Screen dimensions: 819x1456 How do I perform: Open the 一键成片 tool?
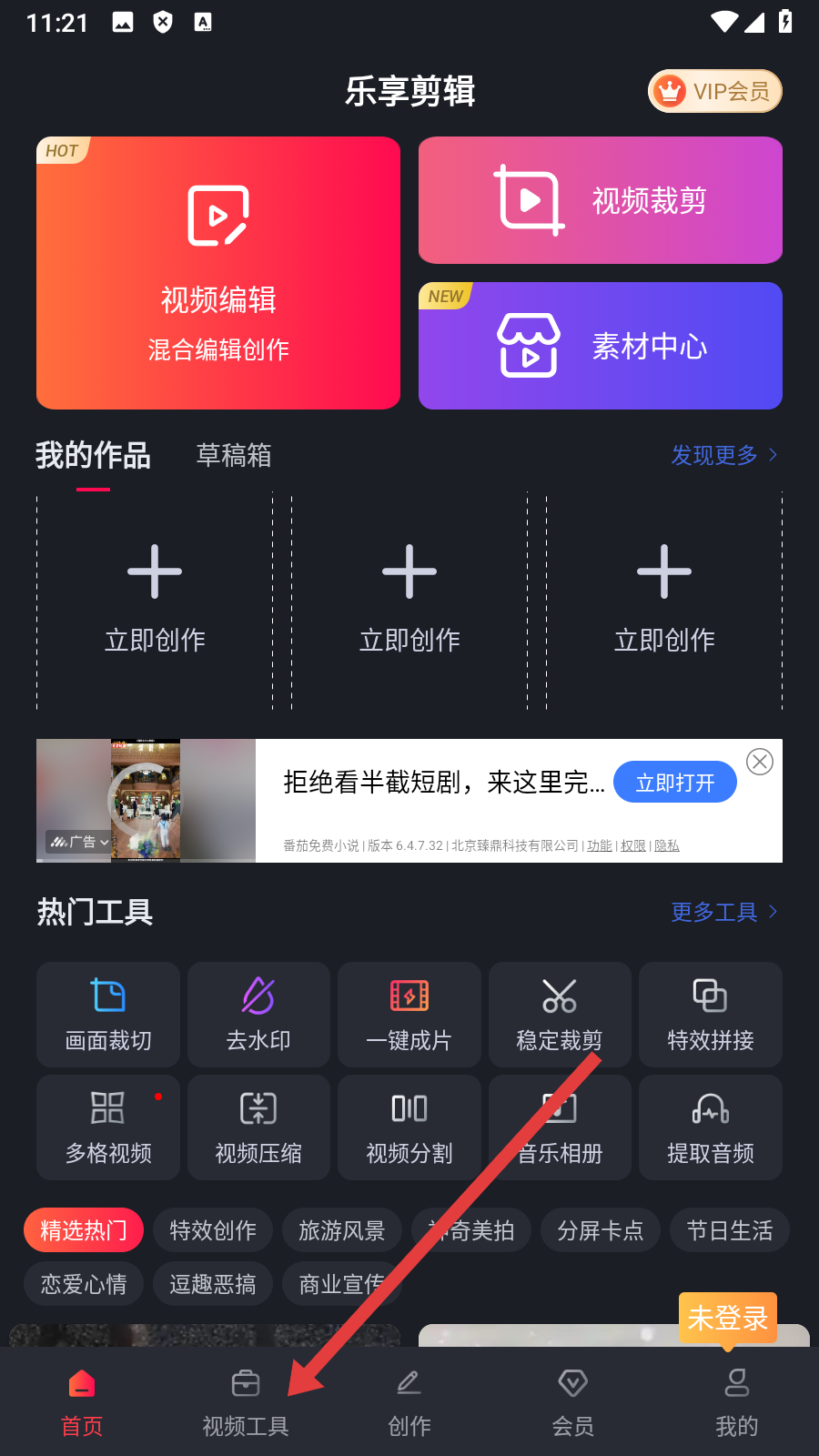(409, 1015)
